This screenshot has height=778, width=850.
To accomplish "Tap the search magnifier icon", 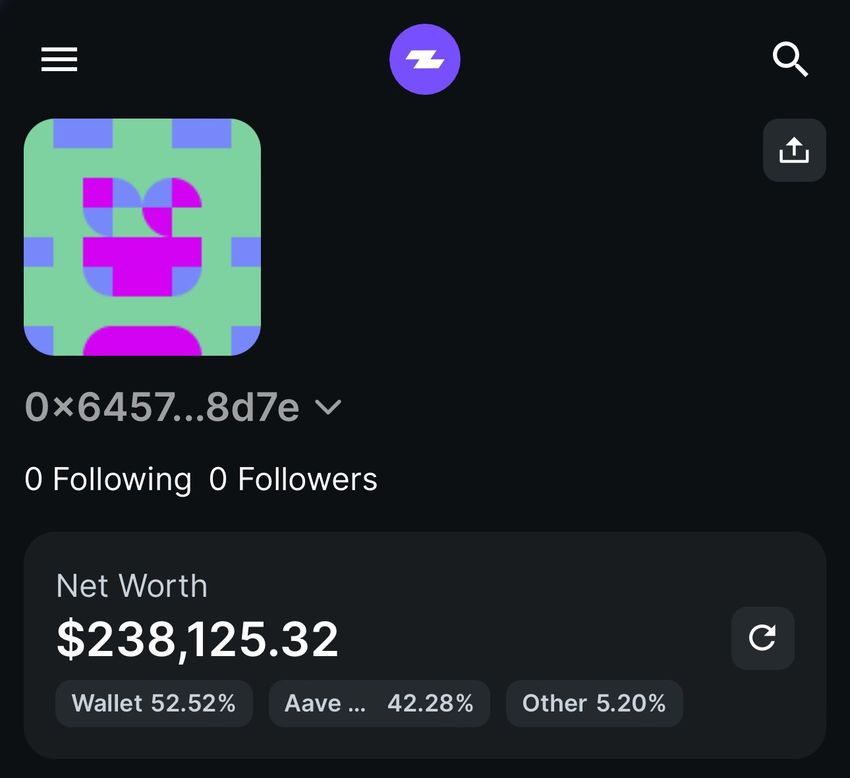I will pyautogui.click(x=790, y=60).
